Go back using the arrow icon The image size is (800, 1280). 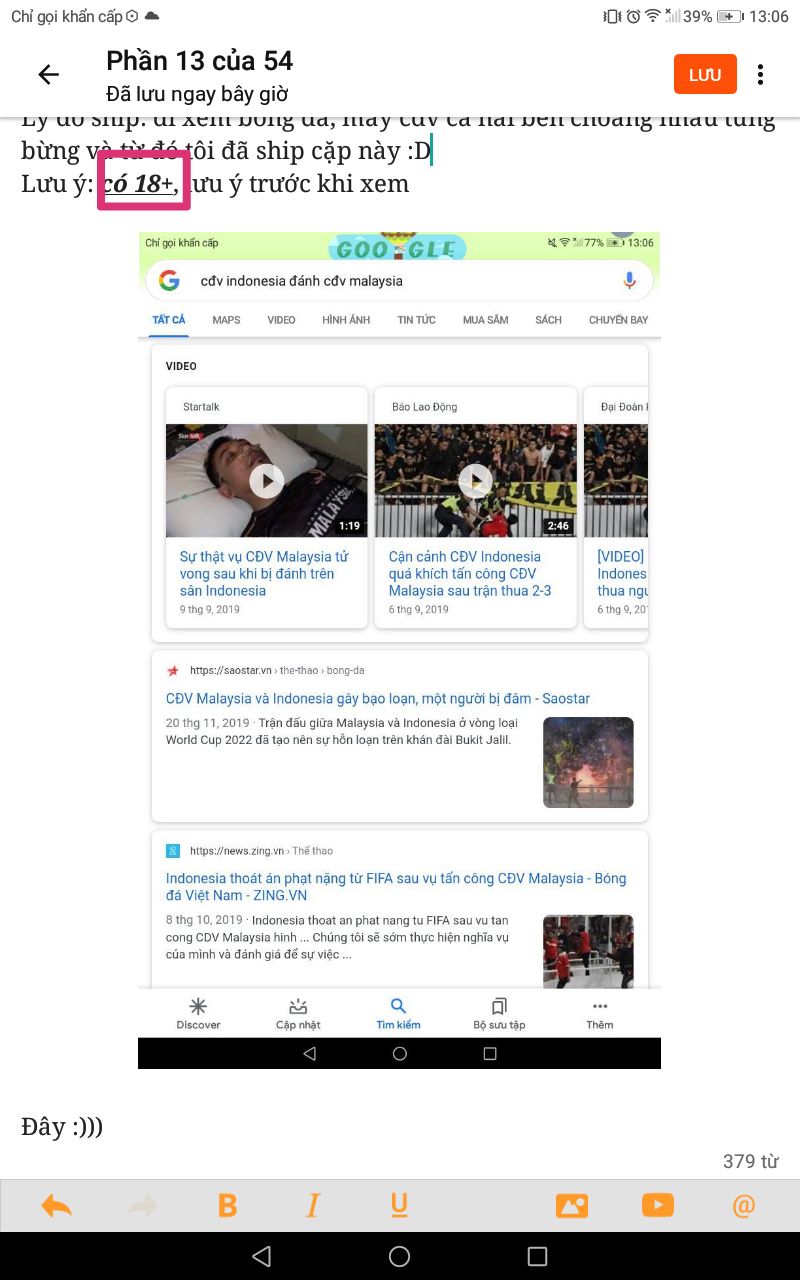(48, 74)
